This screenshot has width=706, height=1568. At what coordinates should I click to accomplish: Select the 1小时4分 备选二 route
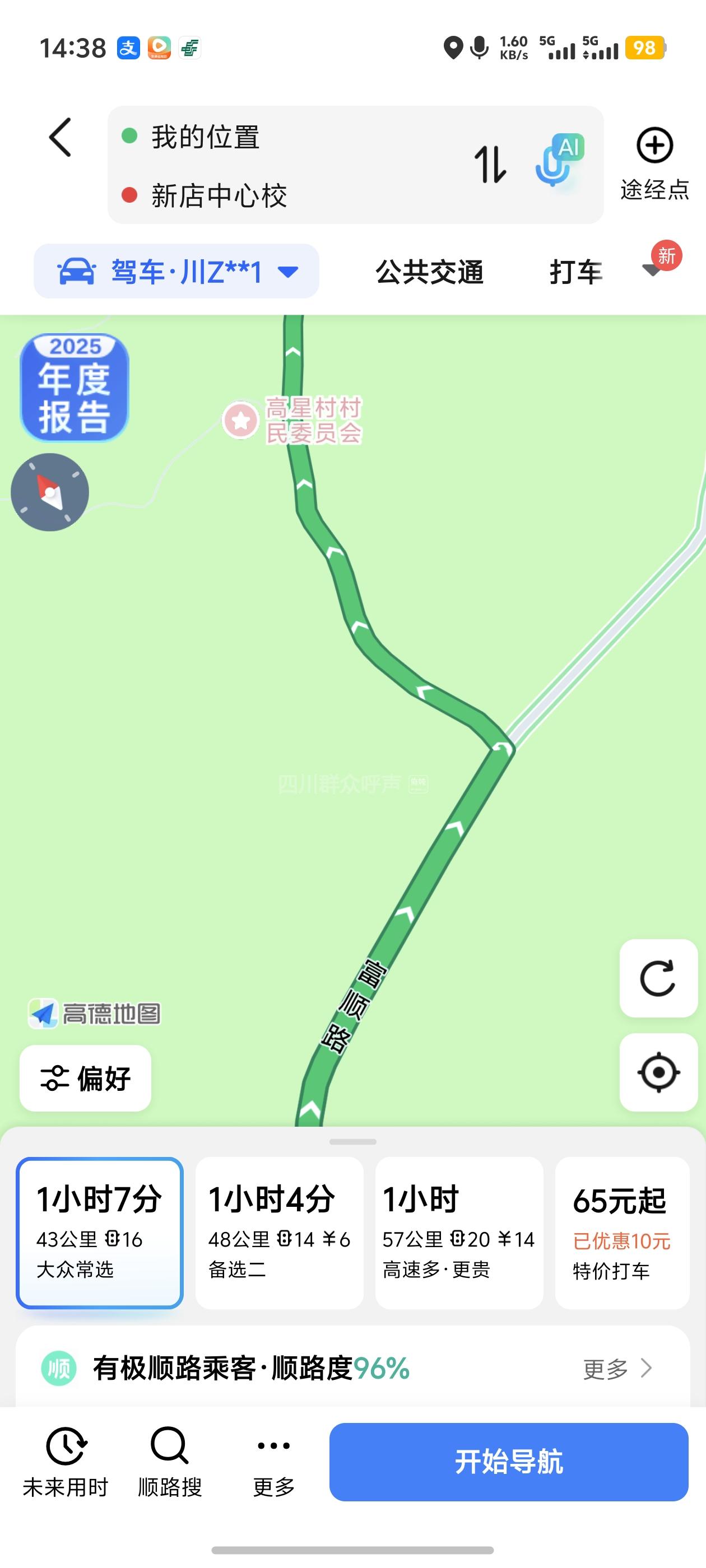(279, 1233)
